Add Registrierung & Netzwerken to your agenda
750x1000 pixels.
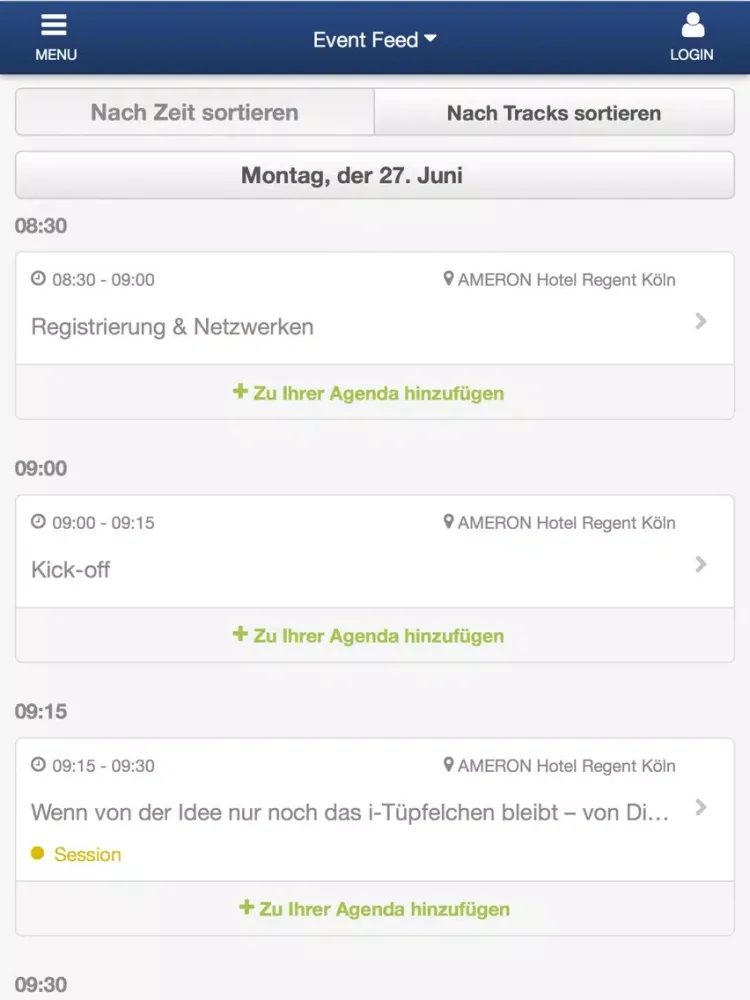[x=368, y=393]
